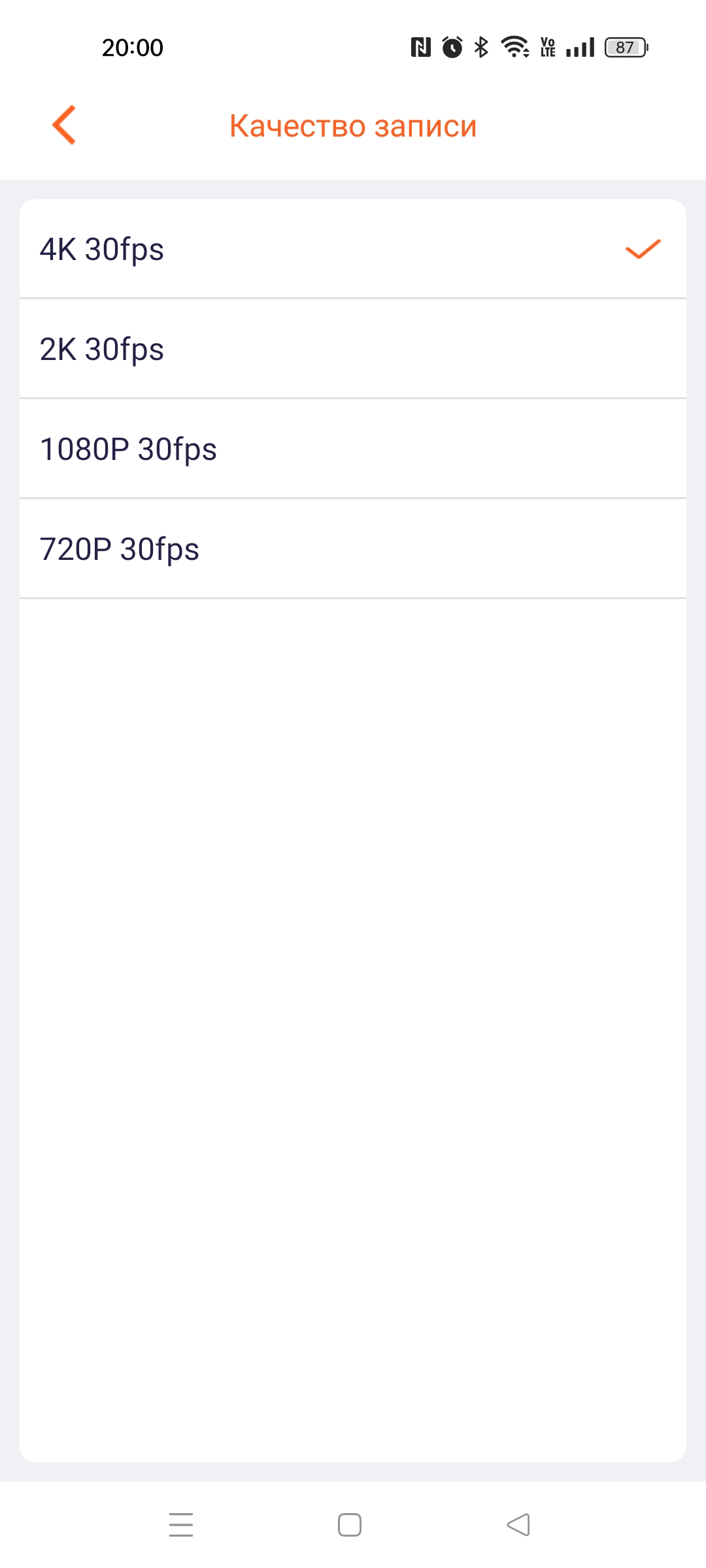Set recording quality to 1080P 30fps
This screenshot has width=706, height=1568.
[353, 449]
